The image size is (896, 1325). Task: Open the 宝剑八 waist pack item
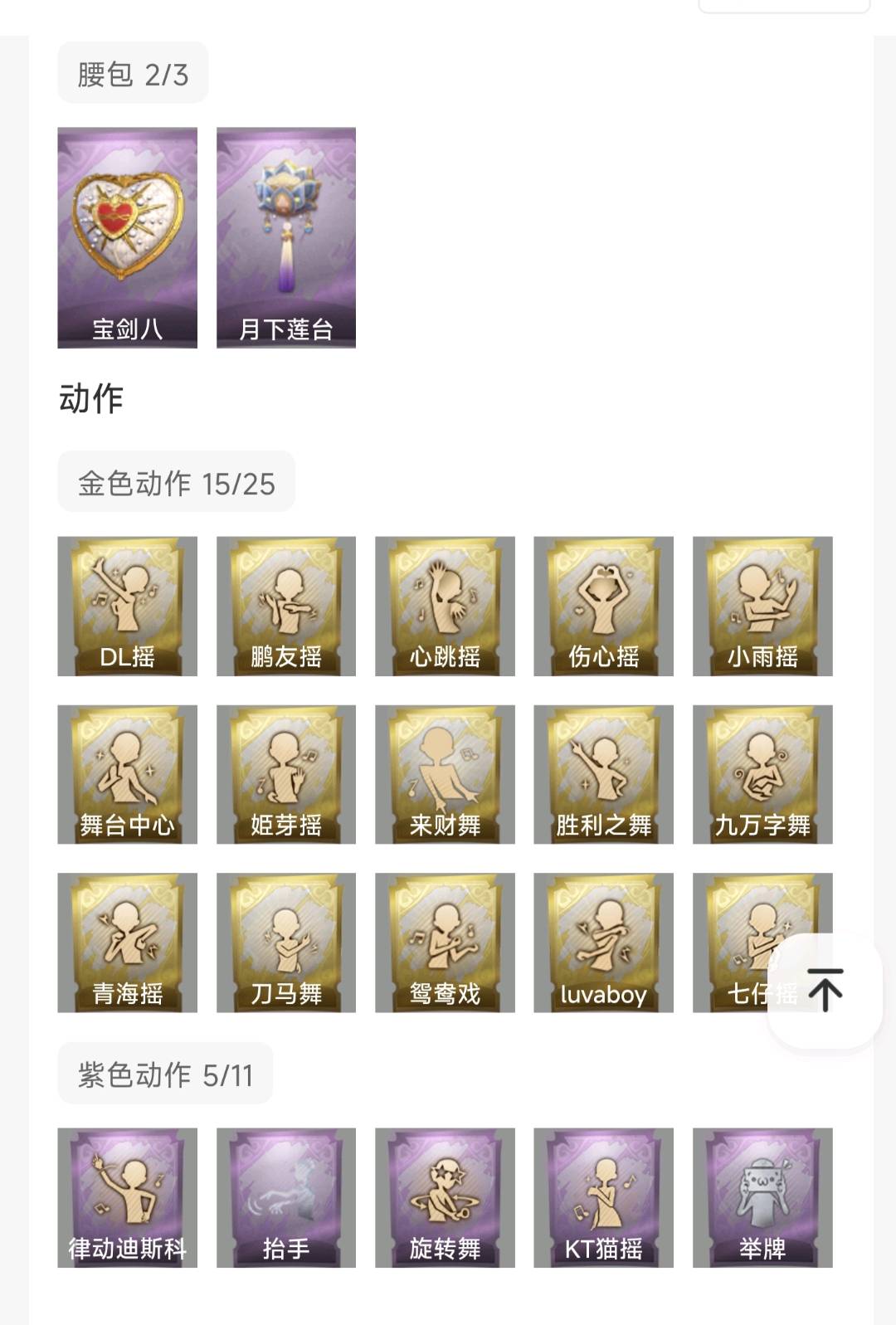[x=127, y=237]
